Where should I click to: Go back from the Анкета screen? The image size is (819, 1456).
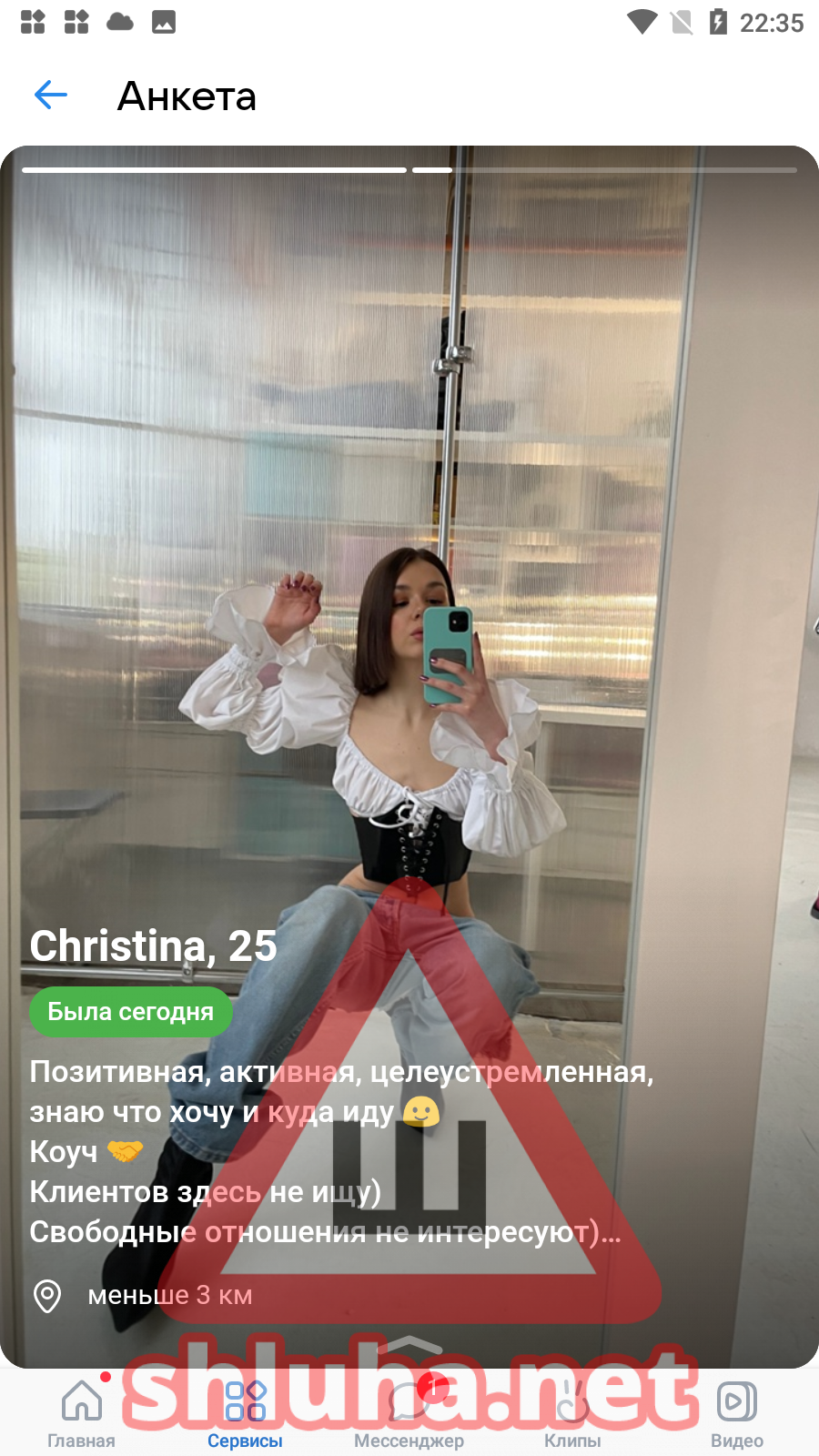[x=51, y=95]
